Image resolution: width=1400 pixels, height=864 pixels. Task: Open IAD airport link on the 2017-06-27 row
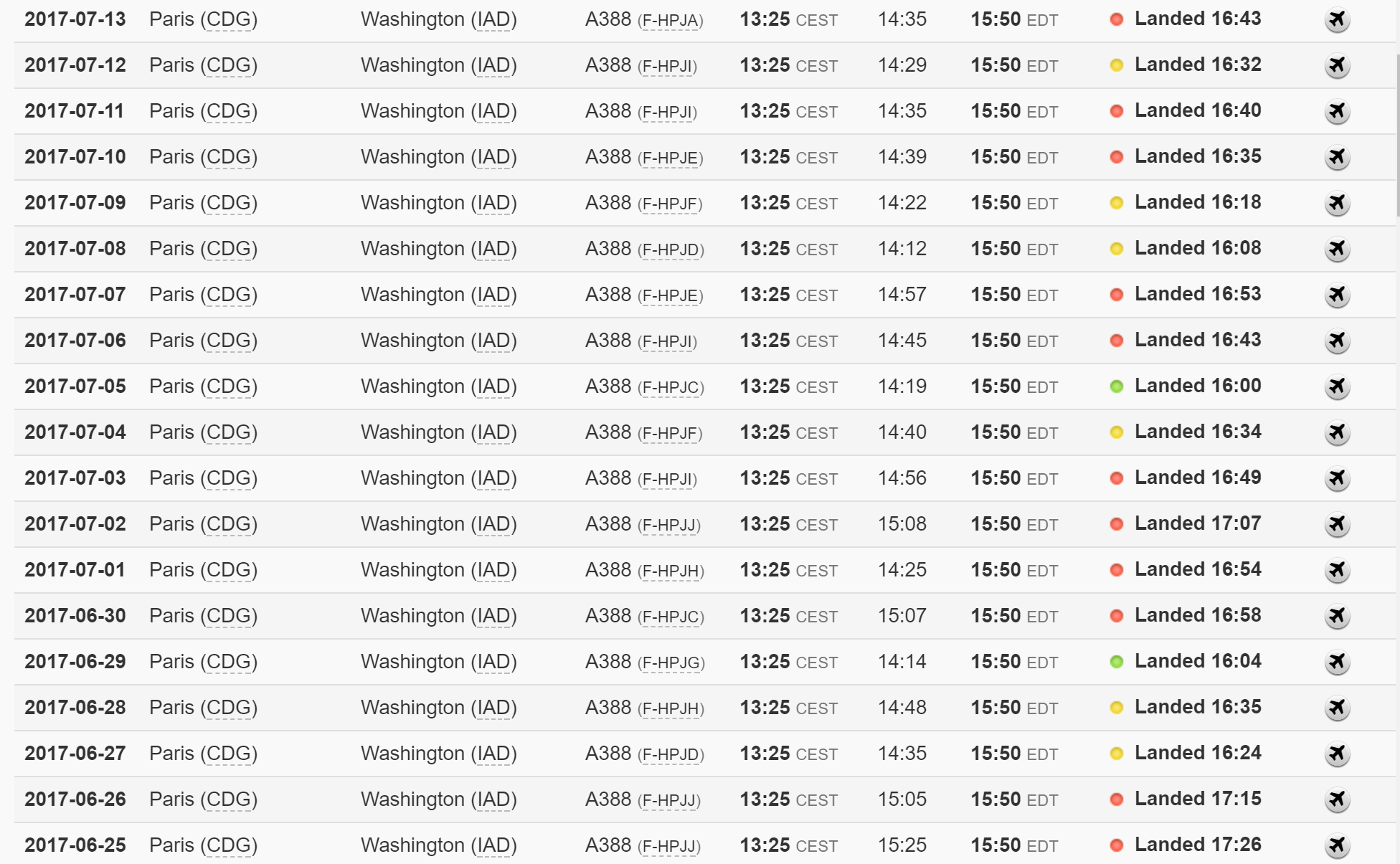click(x=493, y=754)
